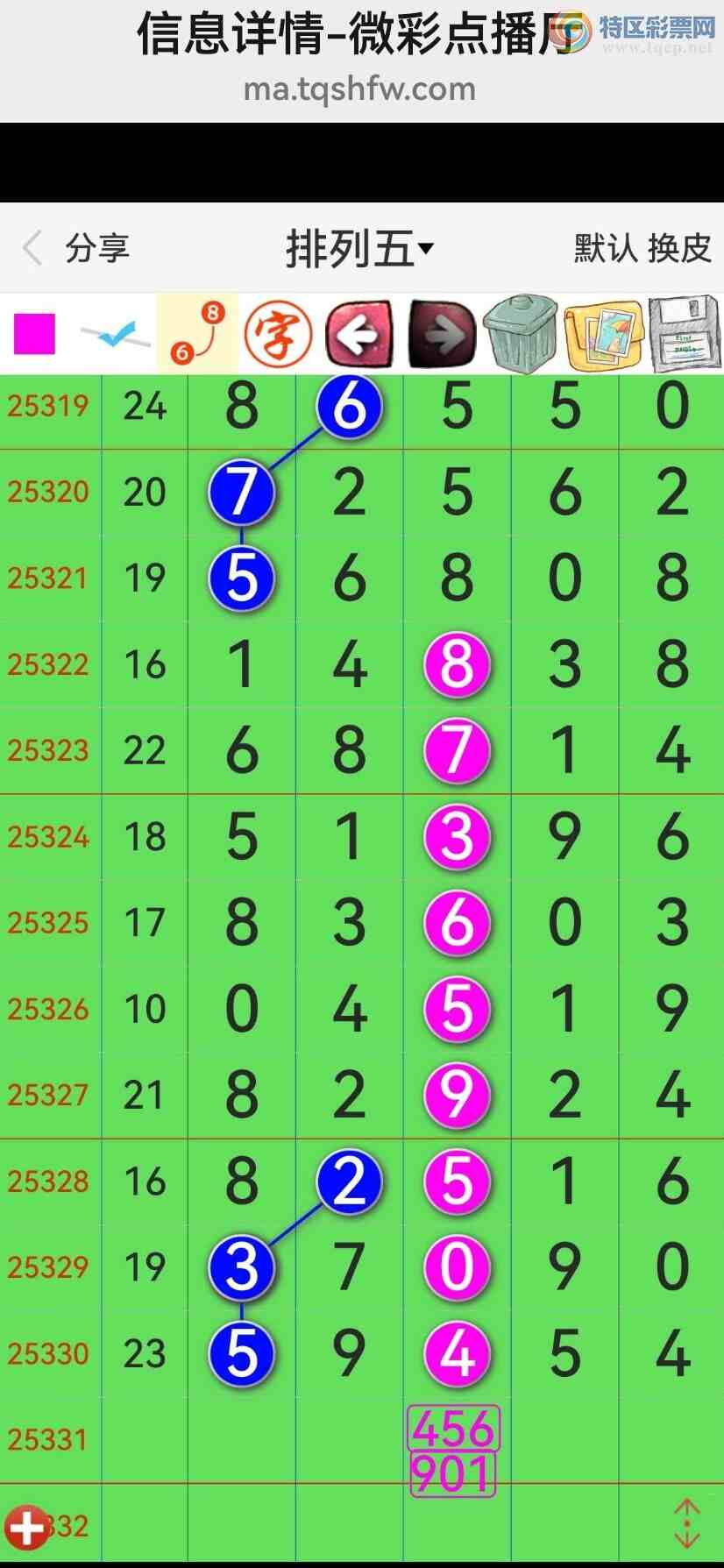
Task: Save chart with the floppy disk icon
Action: (685, 334)
